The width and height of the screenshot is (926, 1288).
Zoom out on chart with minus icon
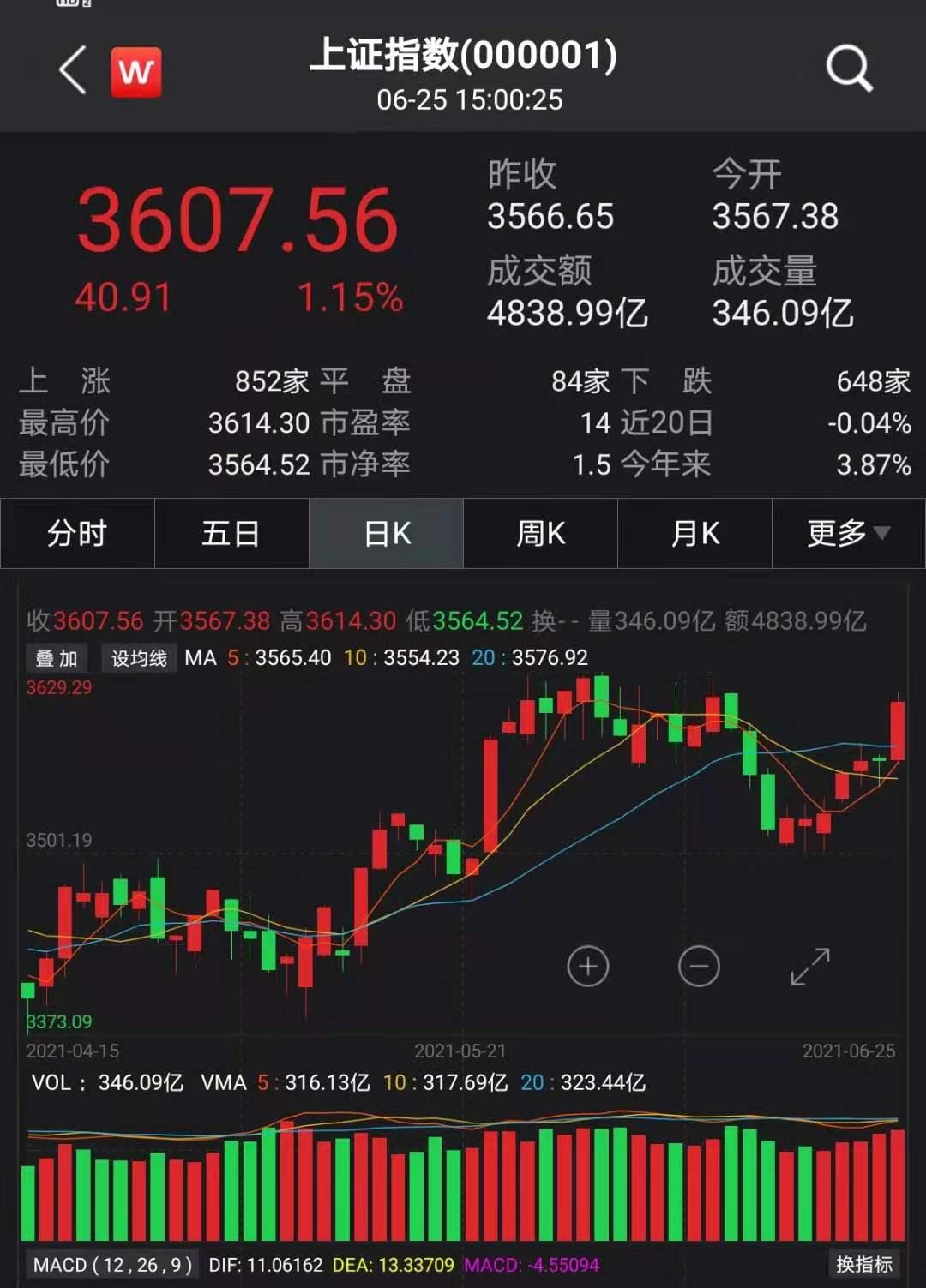tap(700, 965)
